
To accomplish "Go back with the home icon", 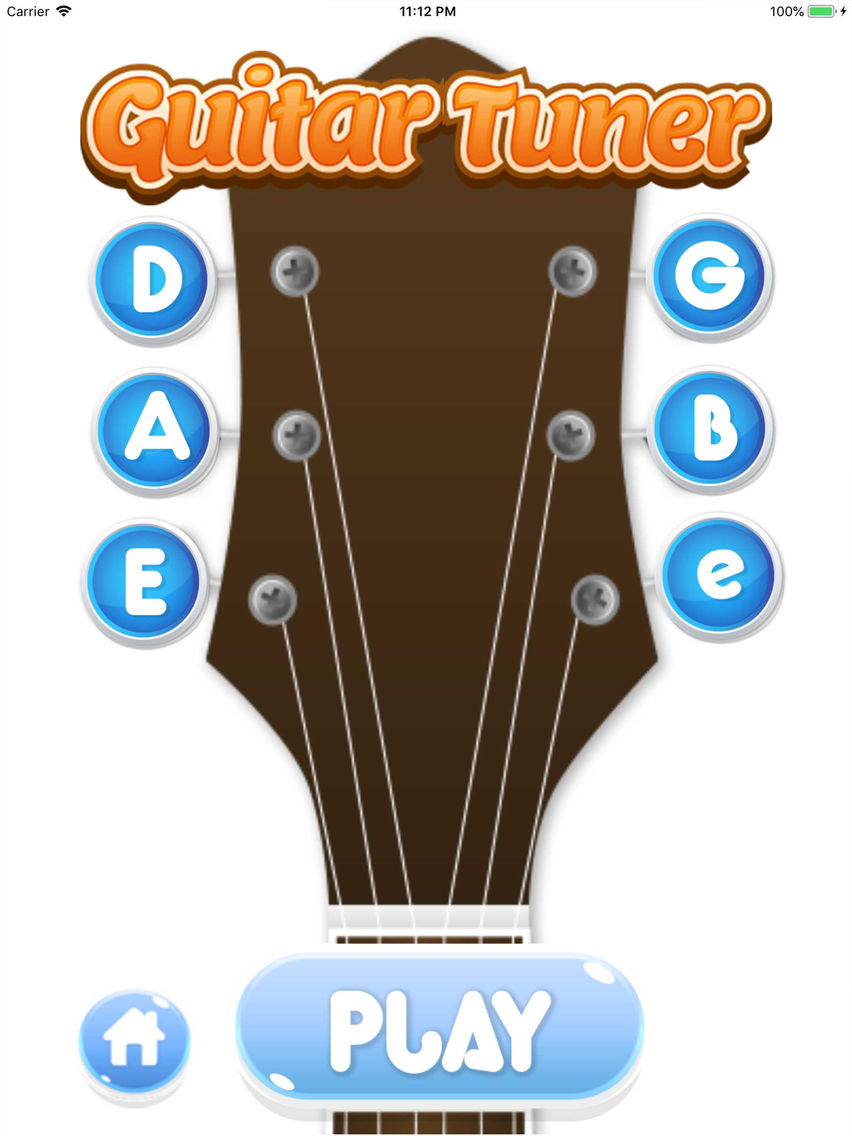I will click(134, 1042).
